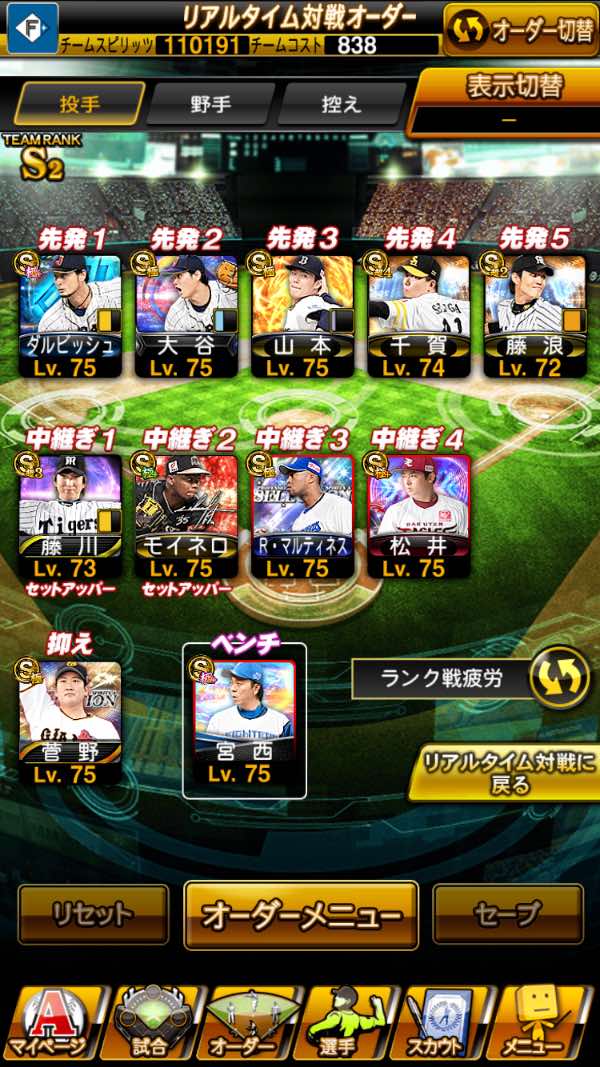The height and width of the screenshot is (1067, 600).
Task: Return via リアルタイム対戦に戻る button
Action: point(506,772)
